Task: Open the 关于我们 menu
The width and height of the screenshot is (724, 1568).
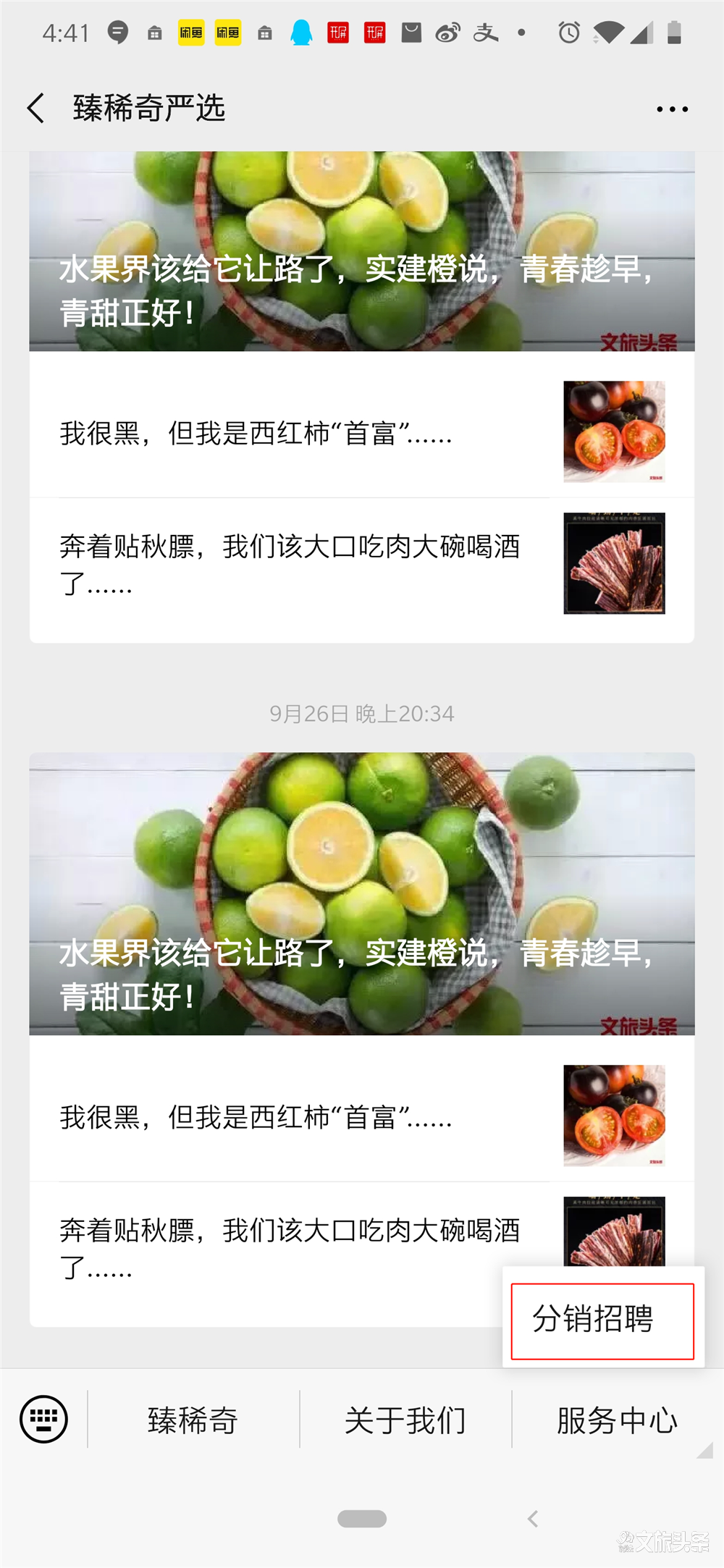Action: click(405, 1420)
